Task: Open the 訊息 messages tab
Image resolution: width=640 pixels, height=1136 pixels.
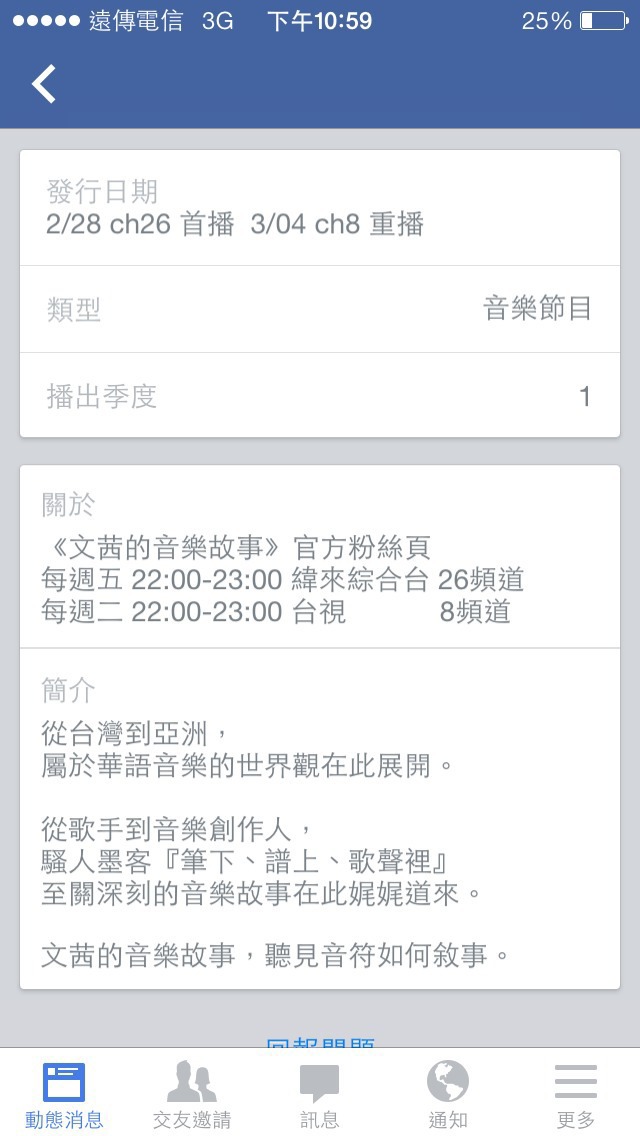Action: pyautogui.click(x=320, y=1094)
